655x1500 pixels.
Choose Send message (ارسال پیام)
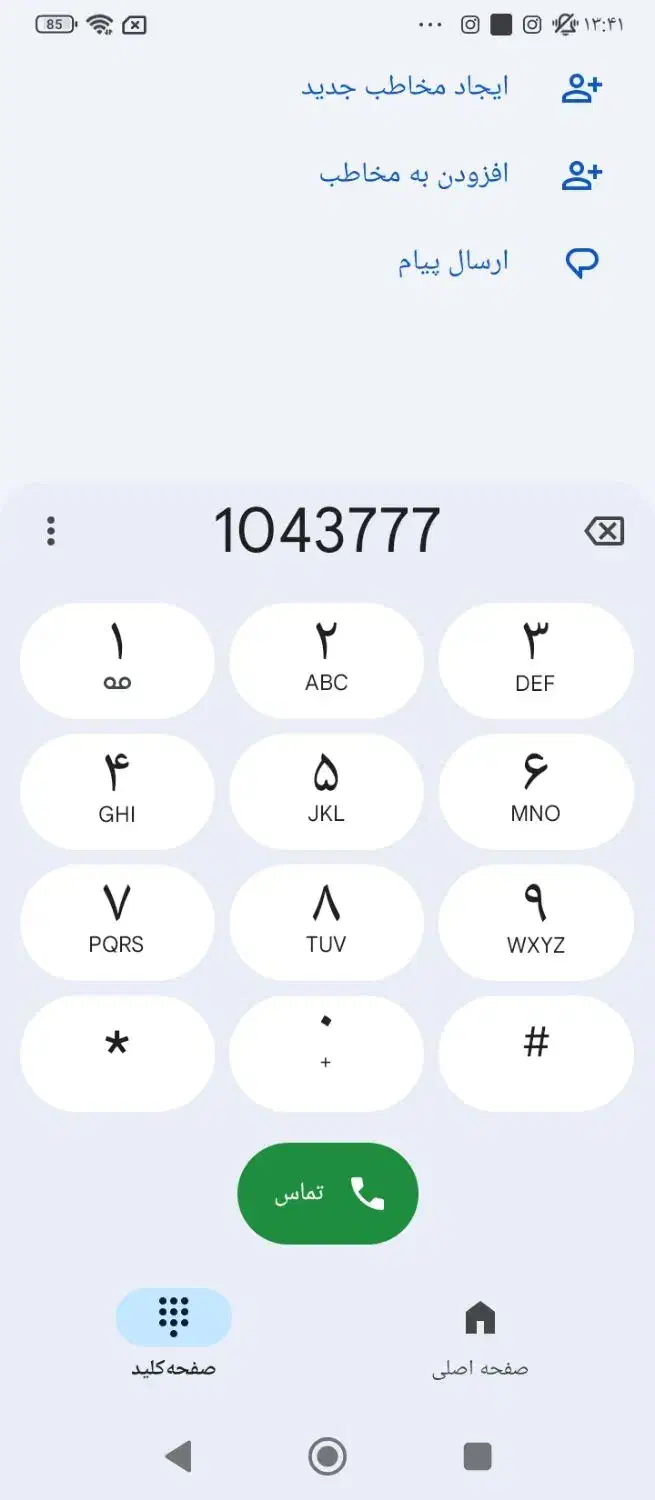(453, 263)
